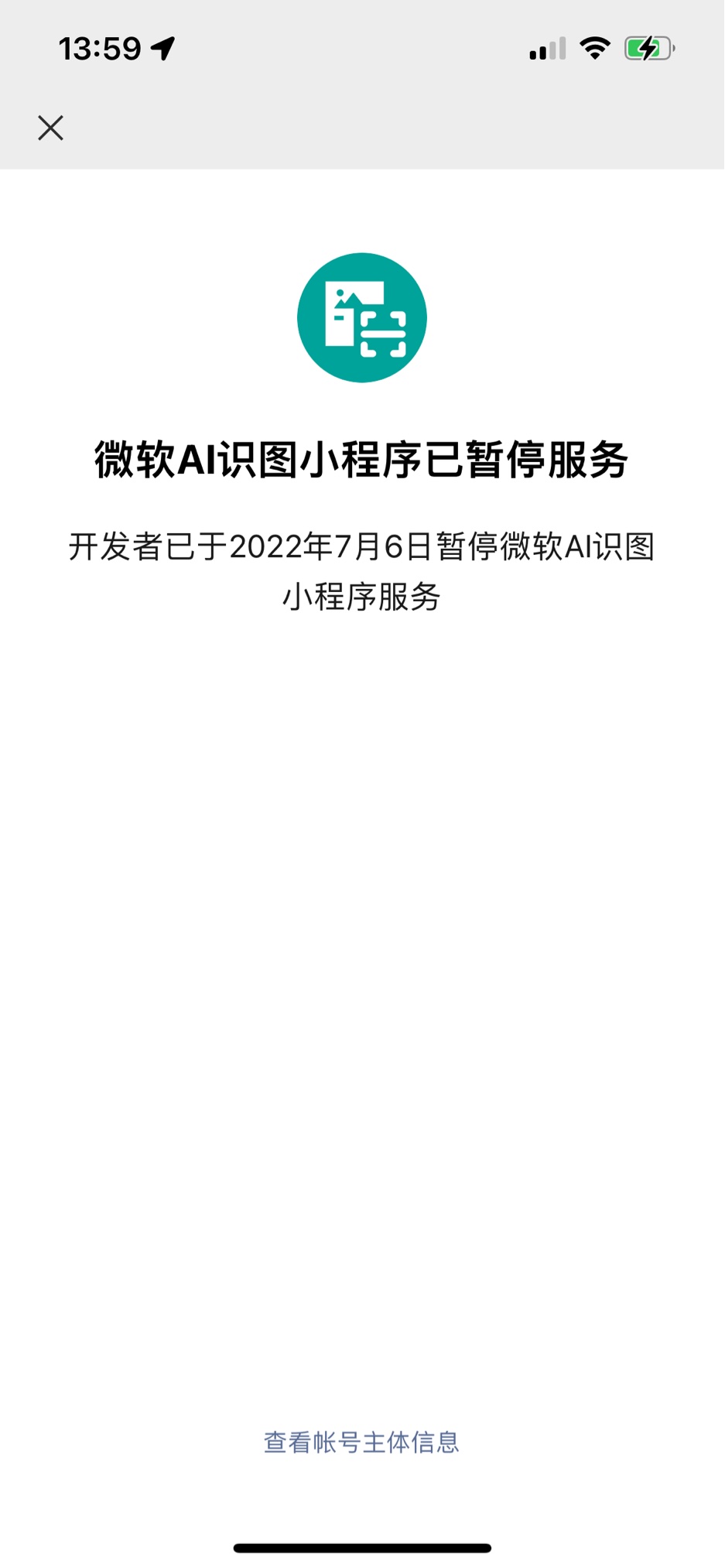Tap the location arrow beside the clock
This screenshot has height=1568, width=725.
coord(161,46)
